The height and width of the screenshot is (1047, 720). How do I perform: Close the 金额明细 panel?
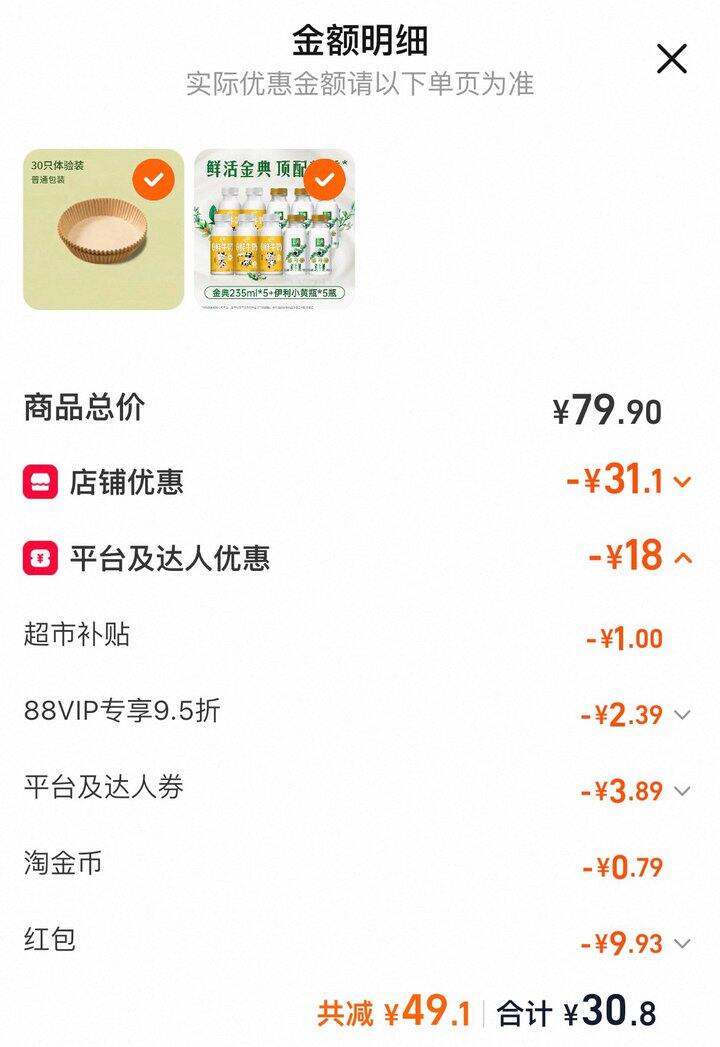[671, 59]
